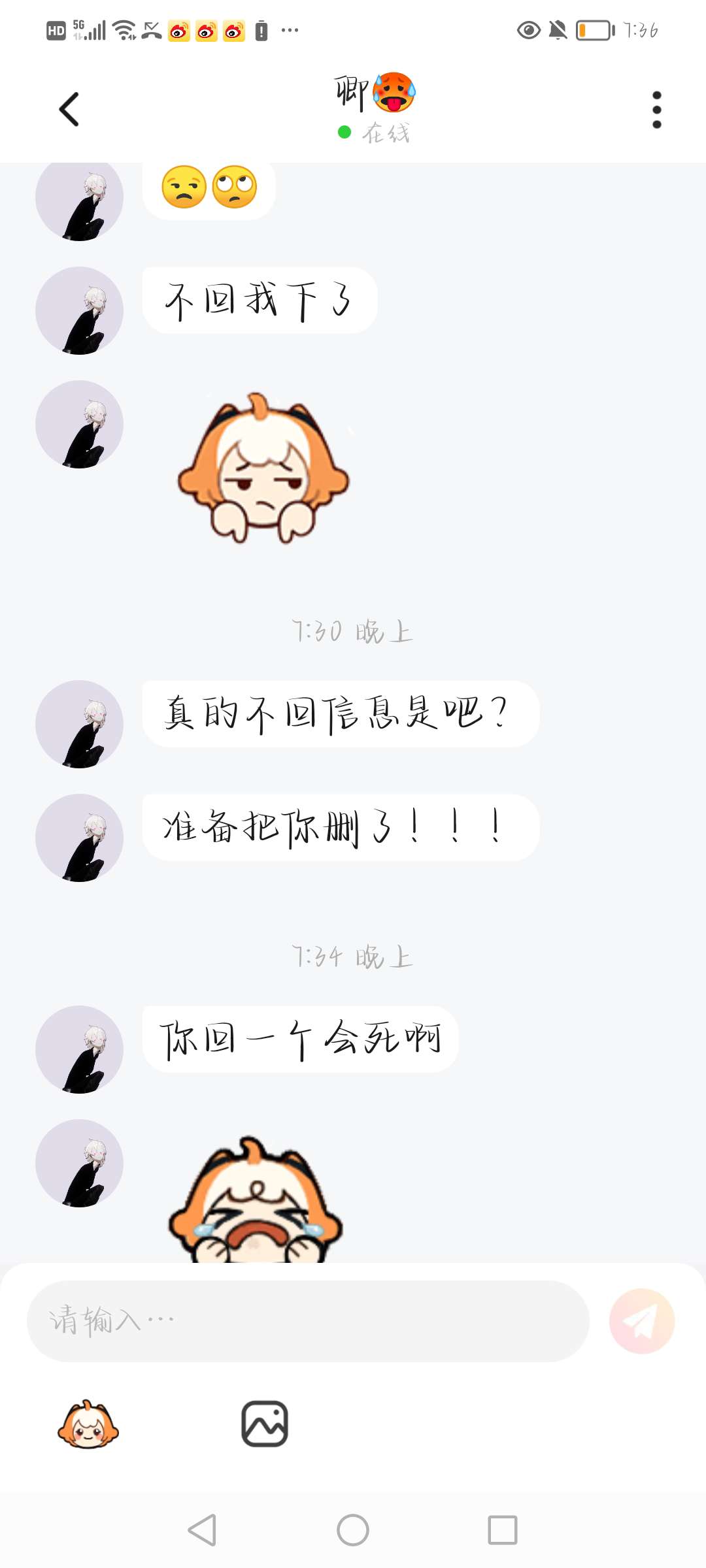The height and width of the screenshot is (1568, 706).
Task: Open the three-dot overflow menu
Action: click(656, 109)
